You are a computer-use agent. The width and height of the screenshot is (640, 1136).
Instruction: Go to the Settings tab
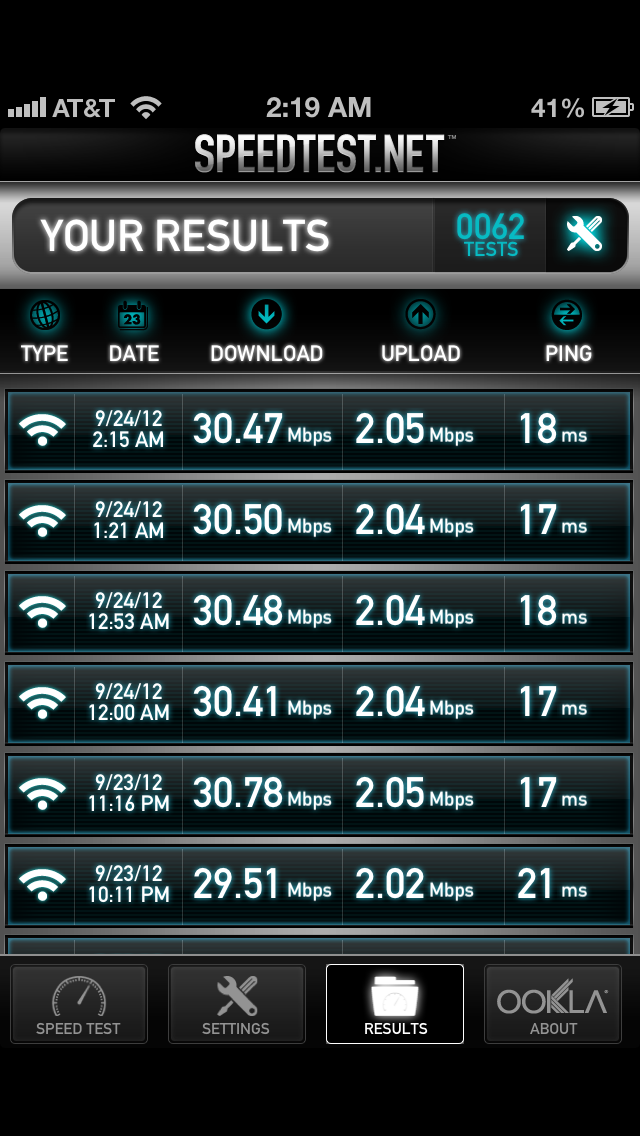point(236,1003)
